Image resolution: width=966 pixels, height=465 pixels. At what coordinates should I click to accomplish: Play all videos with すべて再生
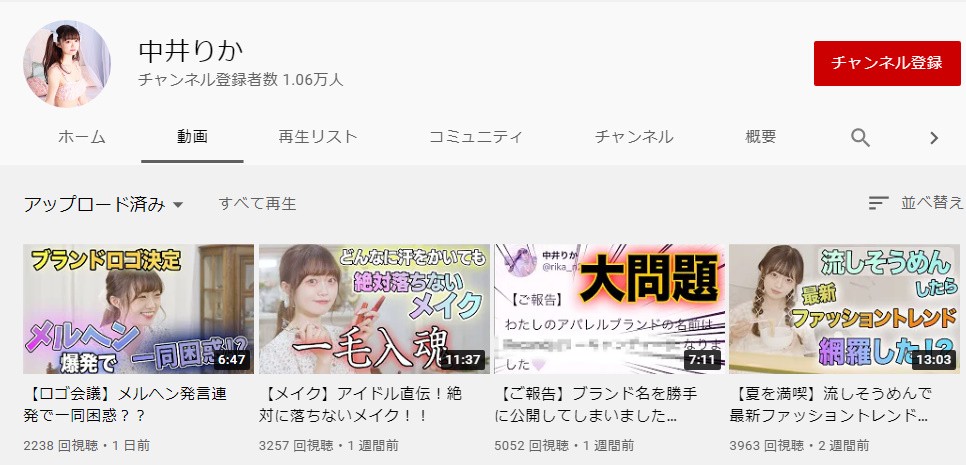pos(258,204)
